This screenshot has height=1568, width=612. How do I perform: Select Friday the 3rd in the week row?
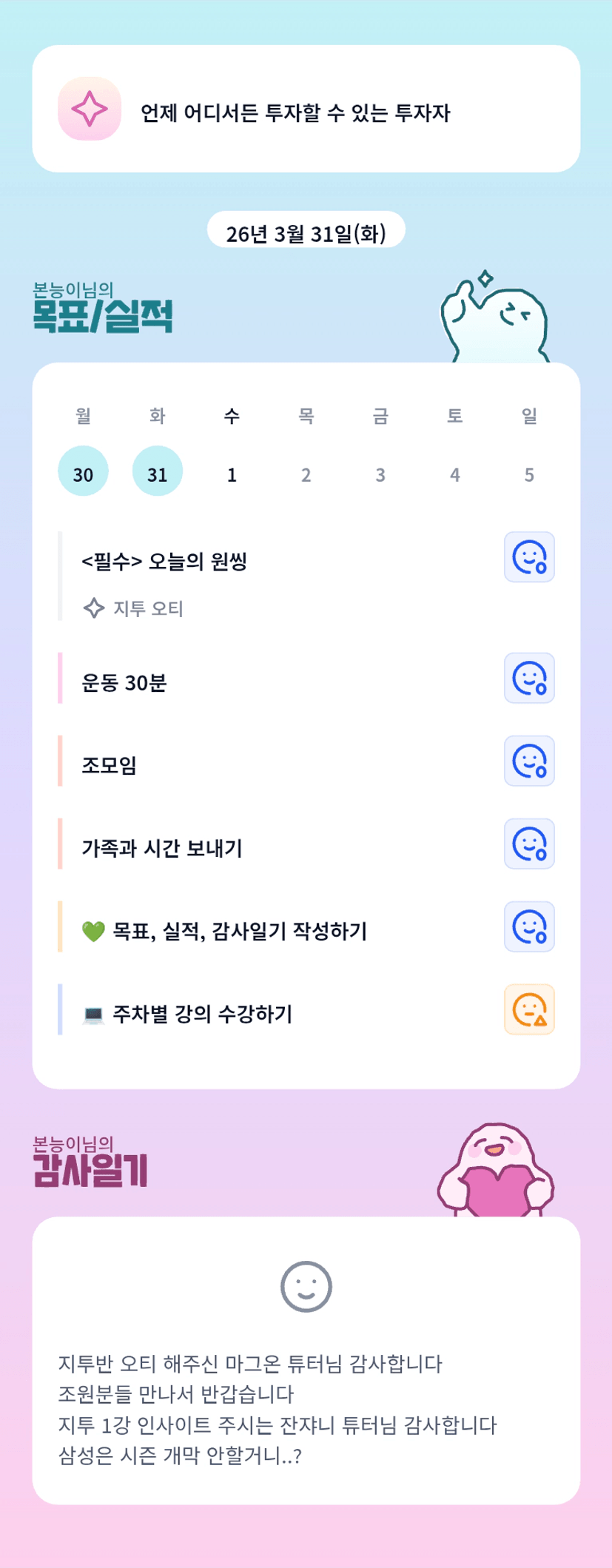click(x=380, y=474)
